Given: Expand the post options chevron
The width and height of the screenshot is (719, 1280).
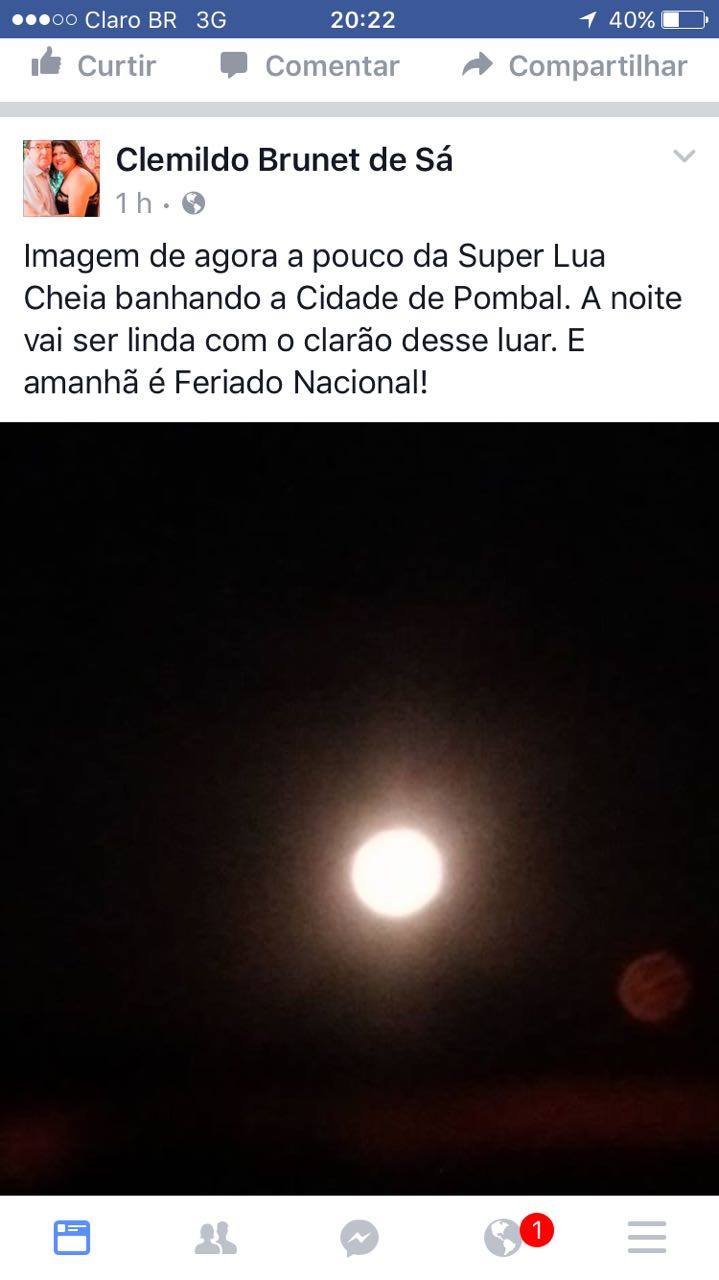Looking at the screenshot, I should [x=684, y=156].
